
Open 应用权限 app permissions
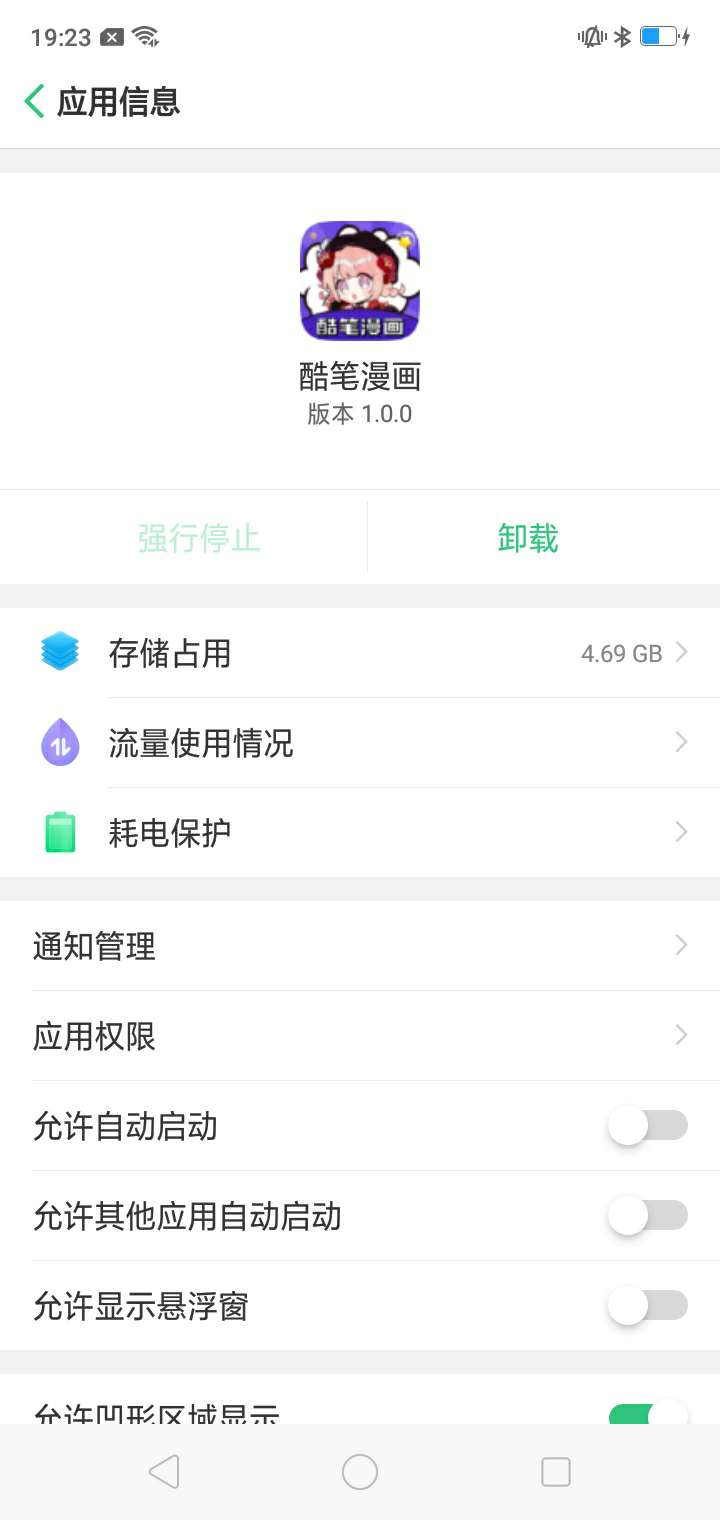point(360,1036)
